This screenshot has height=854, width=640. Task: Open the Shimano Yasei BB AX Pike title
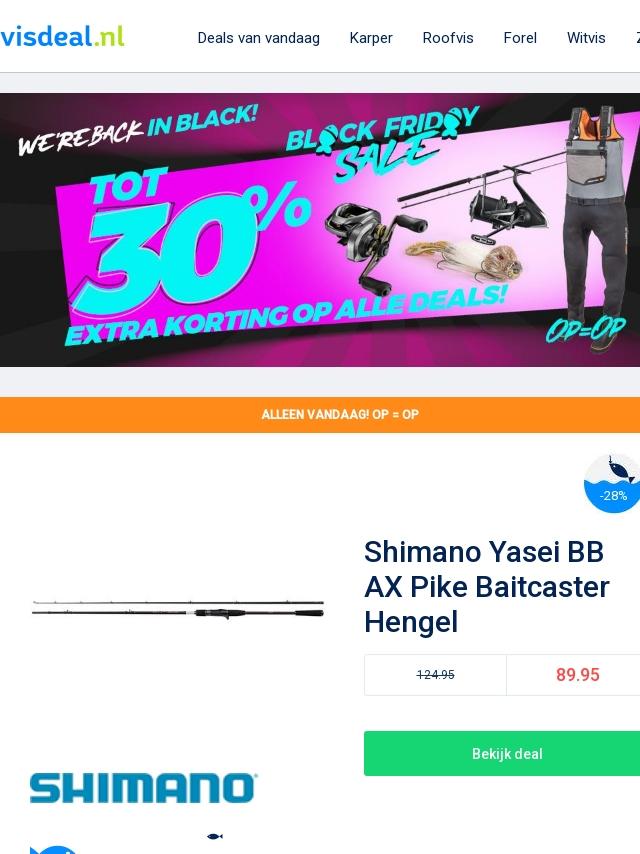point(487,587)
